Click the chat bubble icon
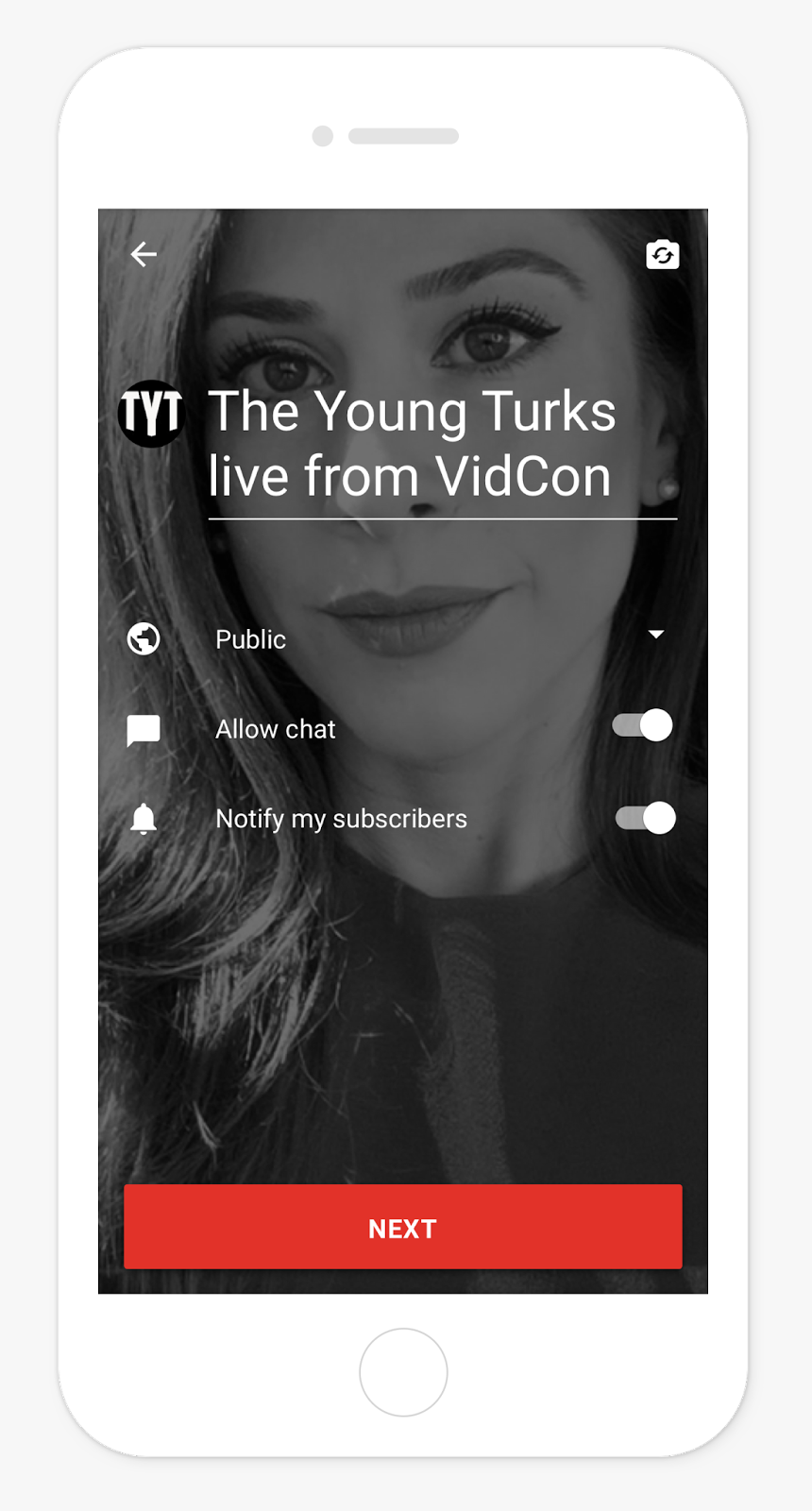This screenshot has height=1511, width=812. 143,728
